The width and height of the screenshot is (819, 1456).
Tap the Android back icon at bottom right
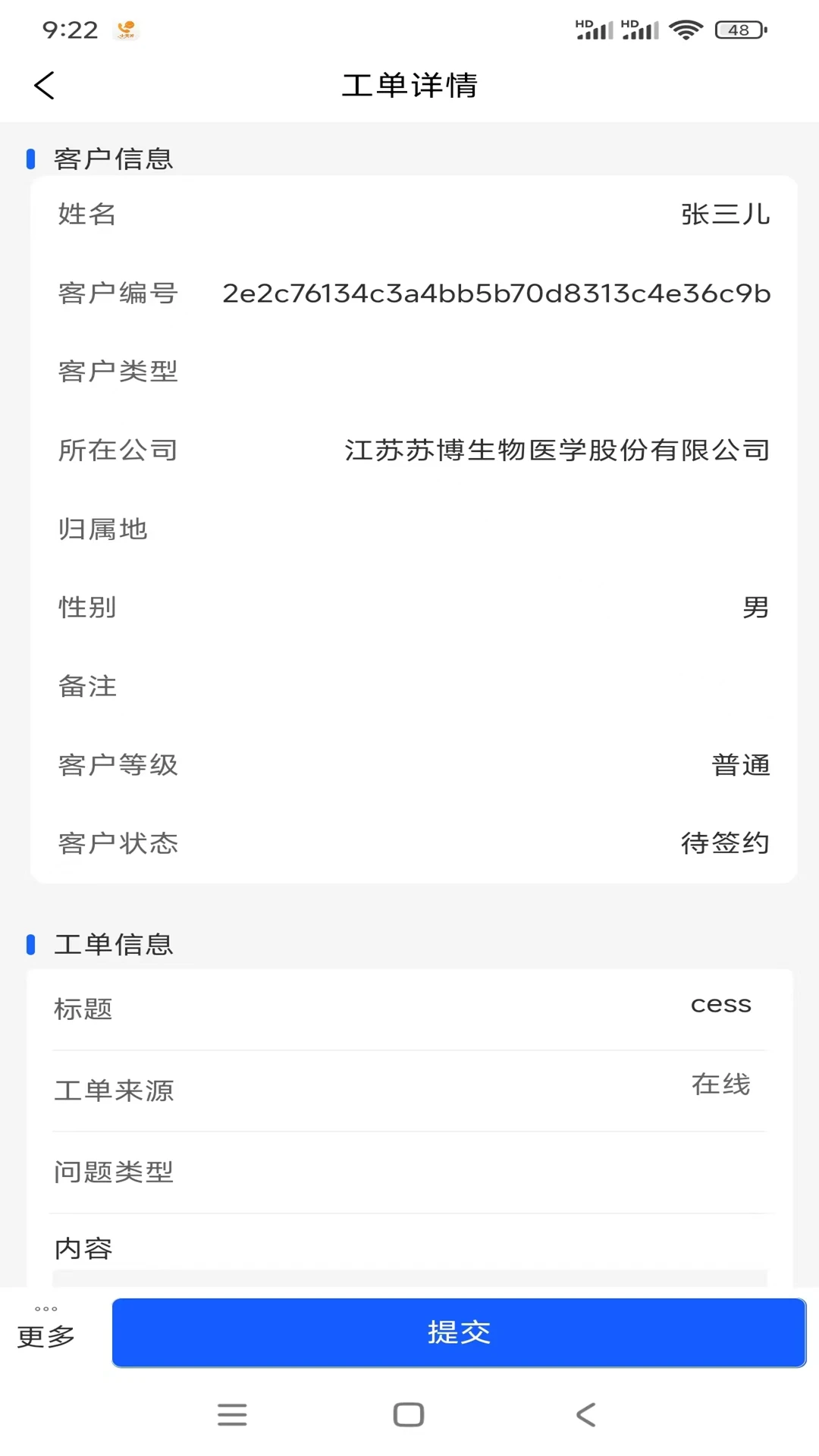585,1414
